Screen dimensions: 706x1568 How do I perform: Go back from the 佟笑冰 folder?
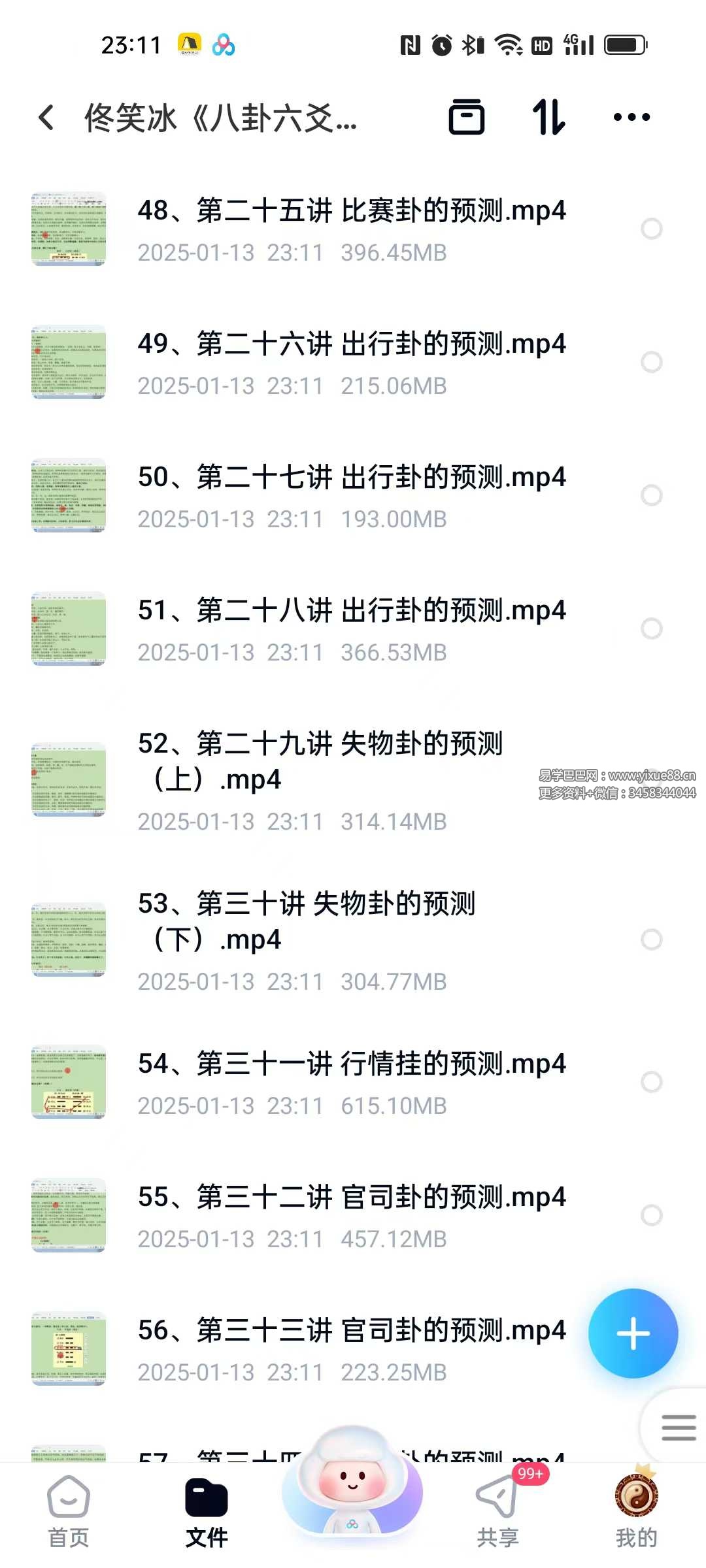tap(46, 118)
